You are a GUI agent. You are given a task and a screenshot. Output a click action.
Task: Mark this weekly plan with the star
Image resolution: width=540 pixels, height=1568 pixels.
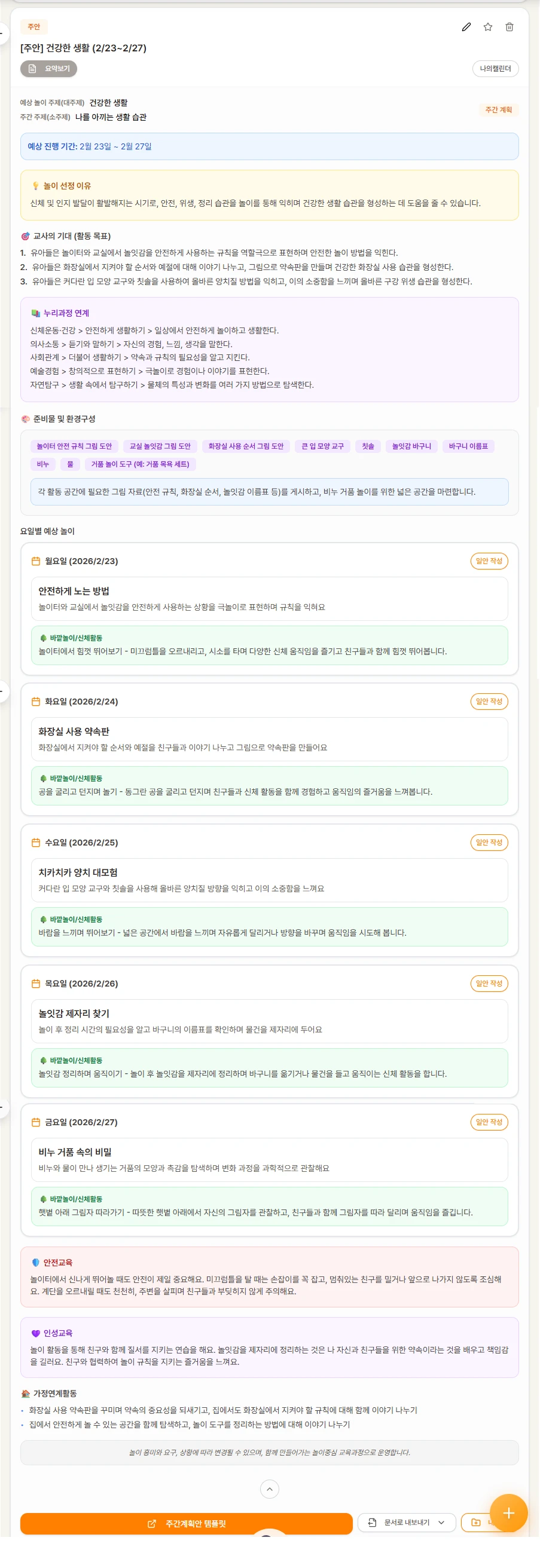tap(487, 27)
